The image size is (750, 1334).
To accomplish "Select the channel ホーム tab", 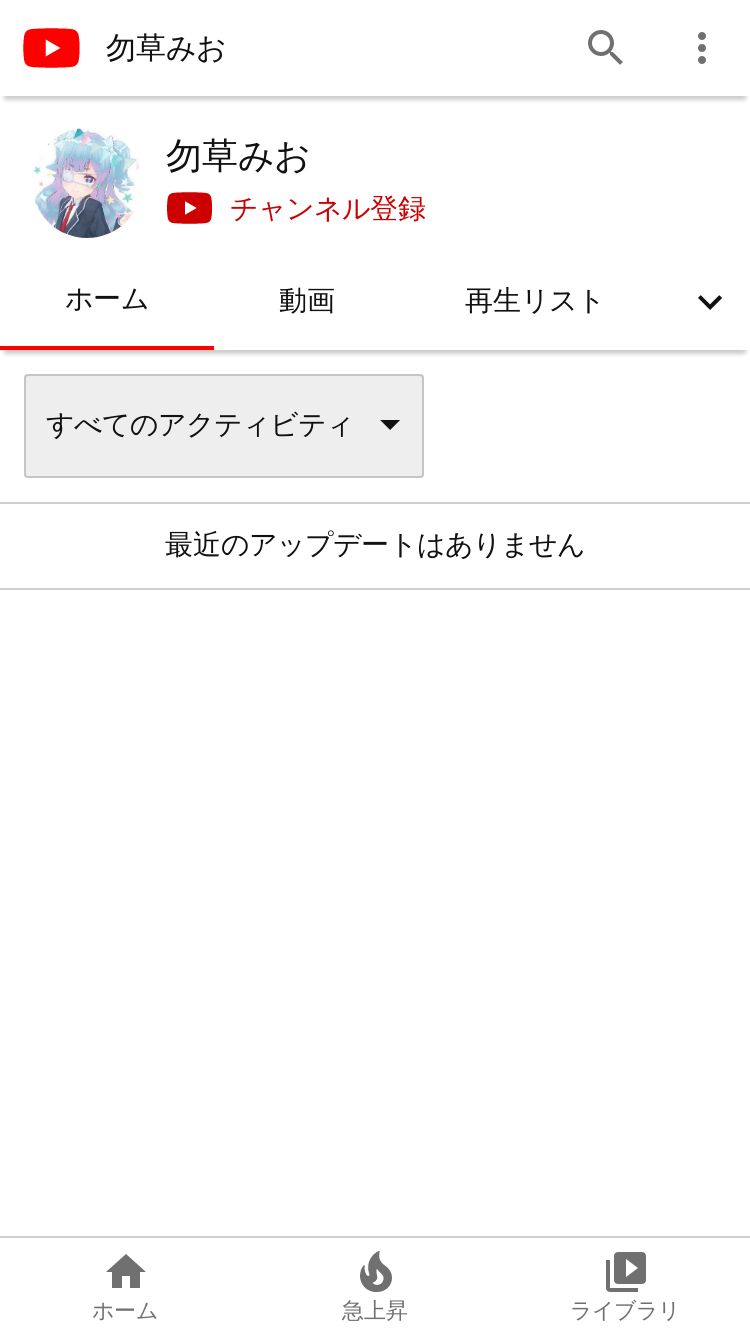I will tap(107, 300).
